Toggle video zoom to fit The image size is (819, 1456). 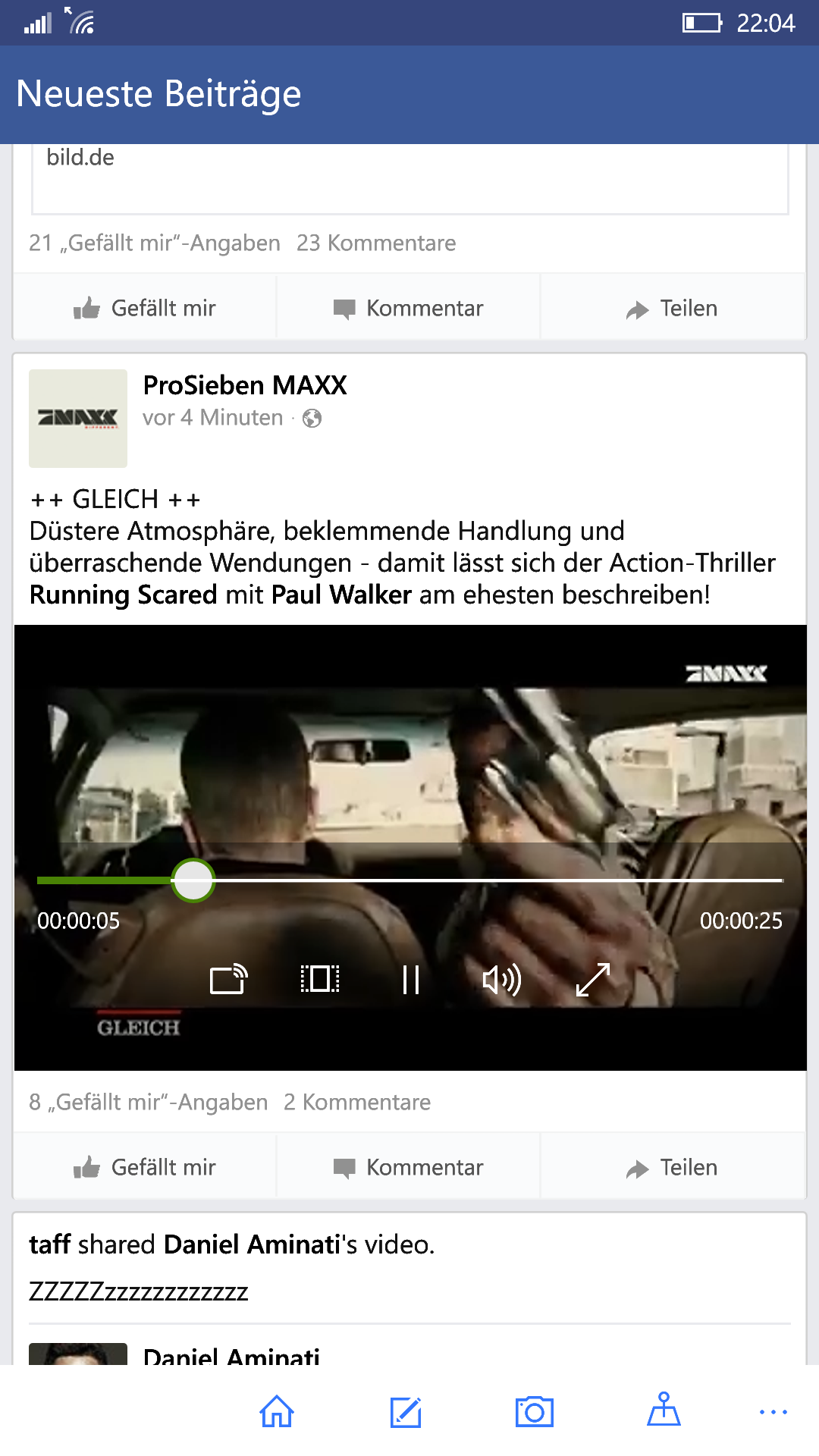(320, 979)
